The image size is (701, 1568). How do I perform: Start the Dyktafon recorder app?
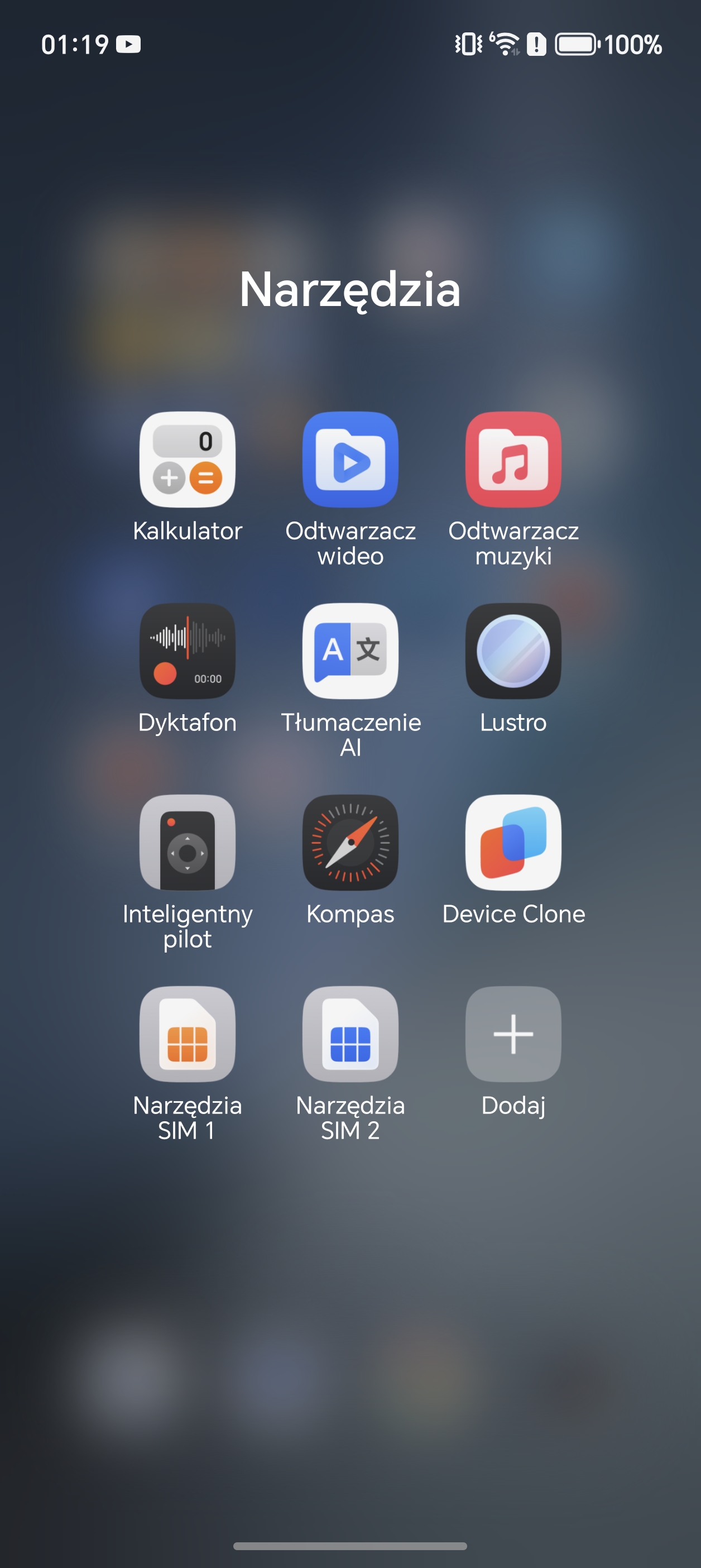pos(188,651)
